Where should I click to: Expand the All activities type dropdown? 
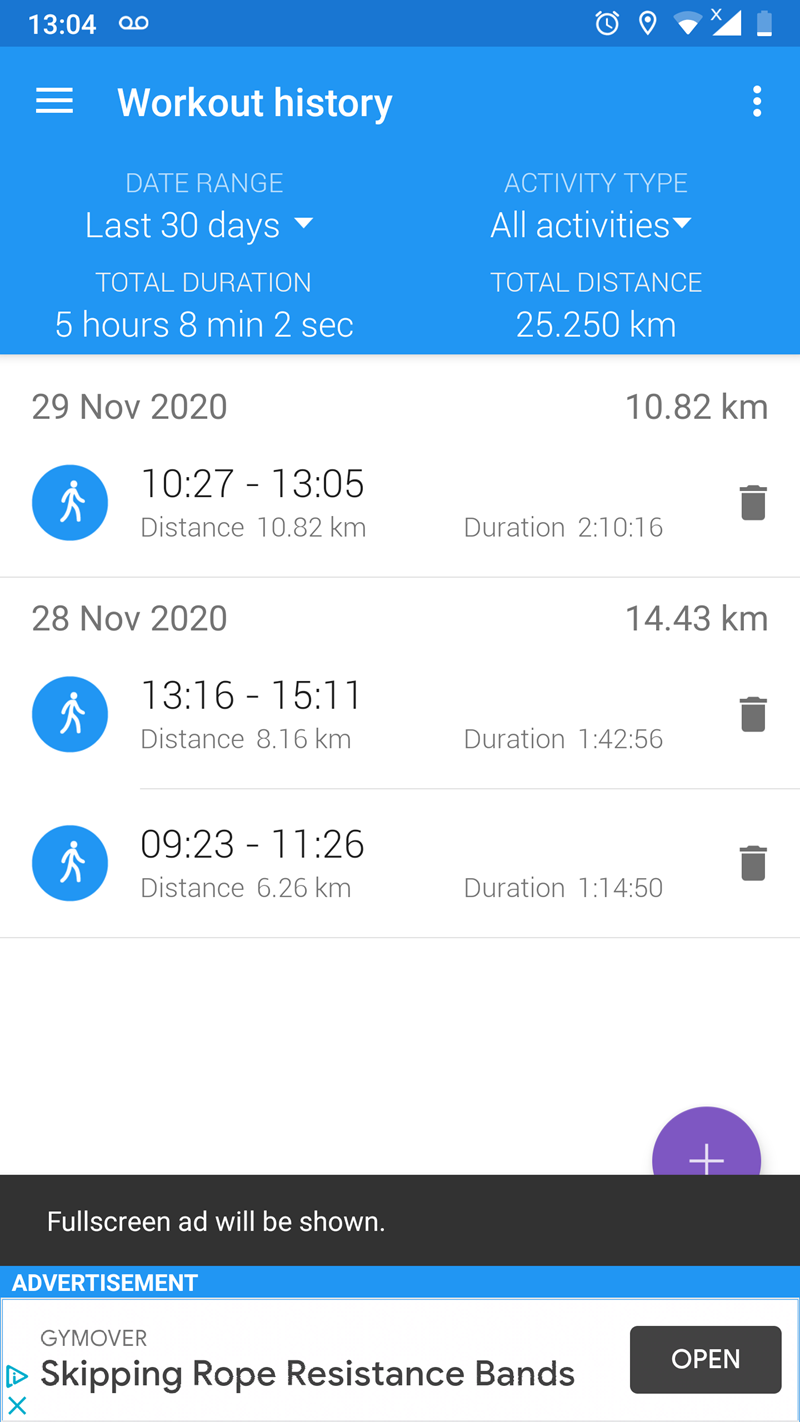tap(591, 225)
